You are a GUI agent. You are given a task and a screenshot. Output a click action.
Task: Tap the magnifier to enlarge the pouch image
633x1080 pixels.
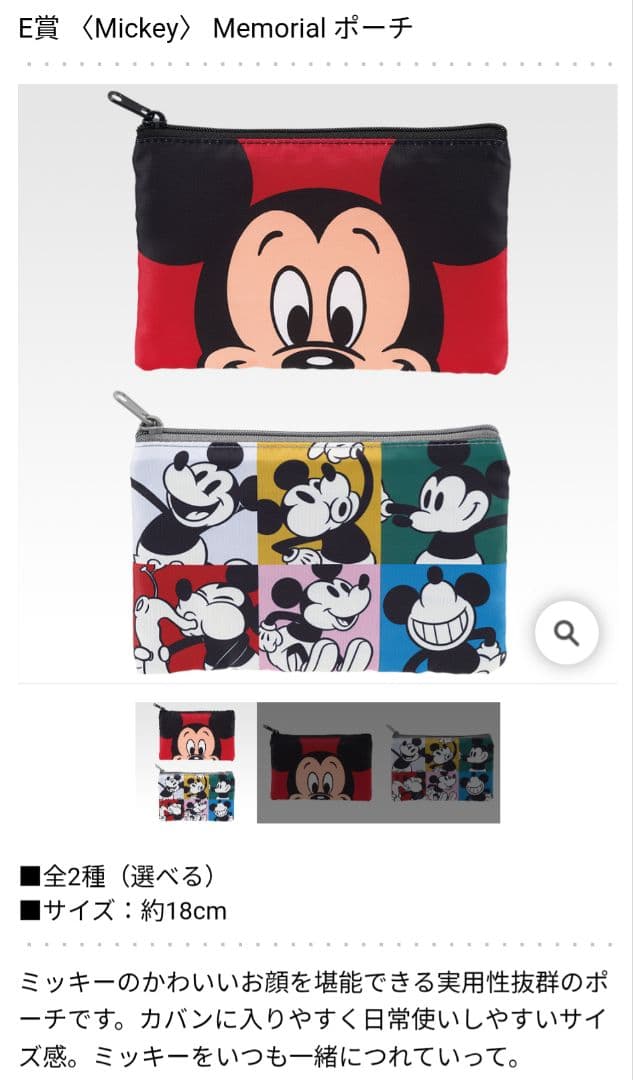(567, 633)
